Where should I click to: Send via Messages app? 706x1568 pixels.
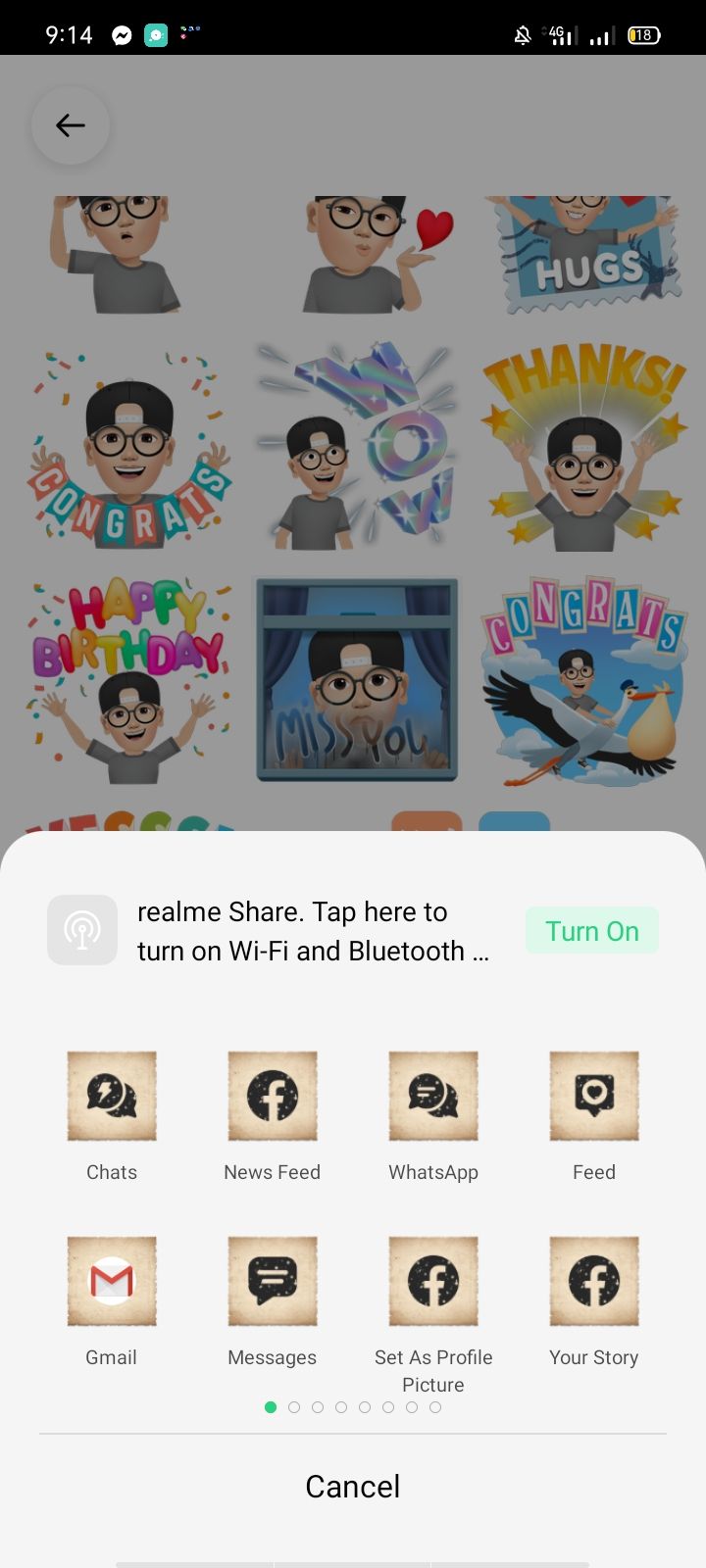point(273,1282)
